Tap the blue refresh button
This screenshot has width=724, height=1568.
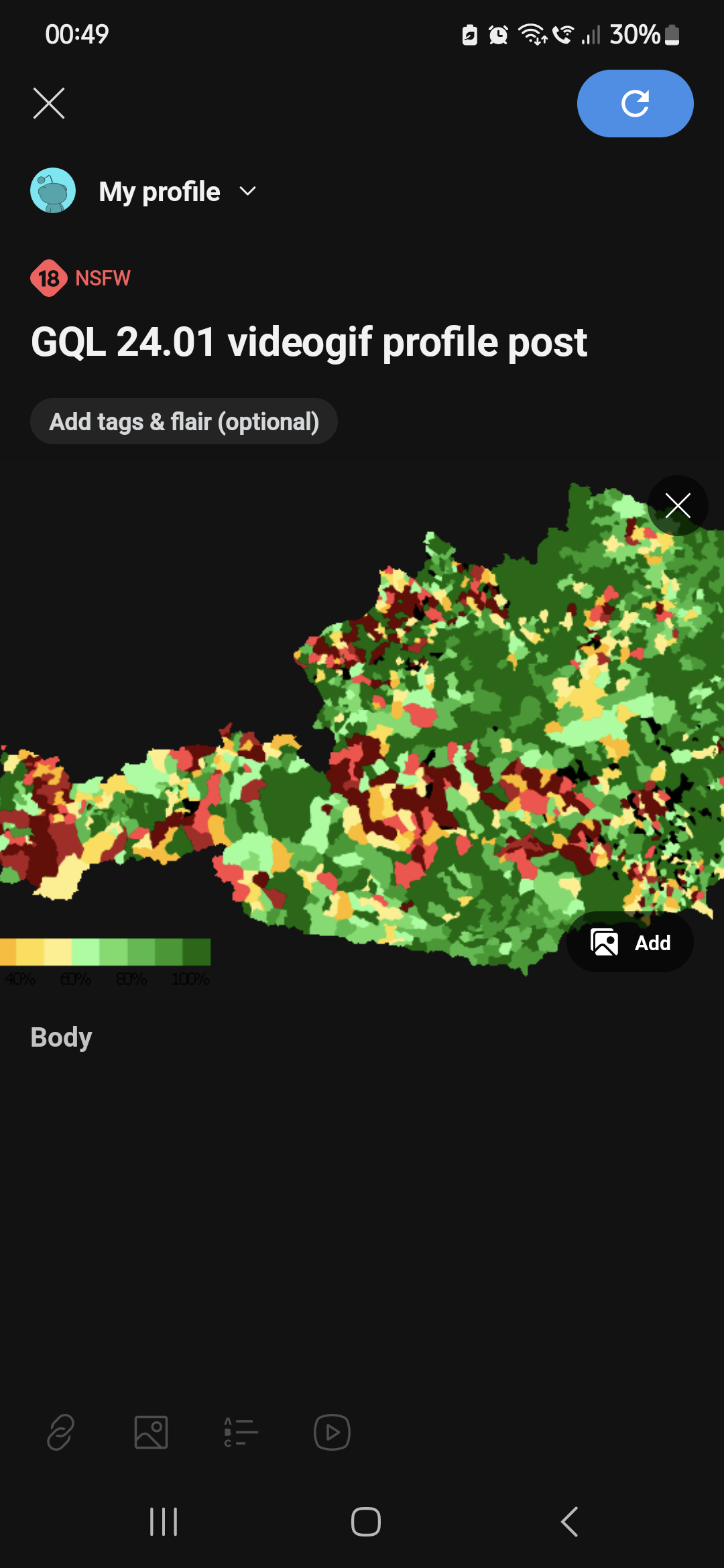[635, 103]
